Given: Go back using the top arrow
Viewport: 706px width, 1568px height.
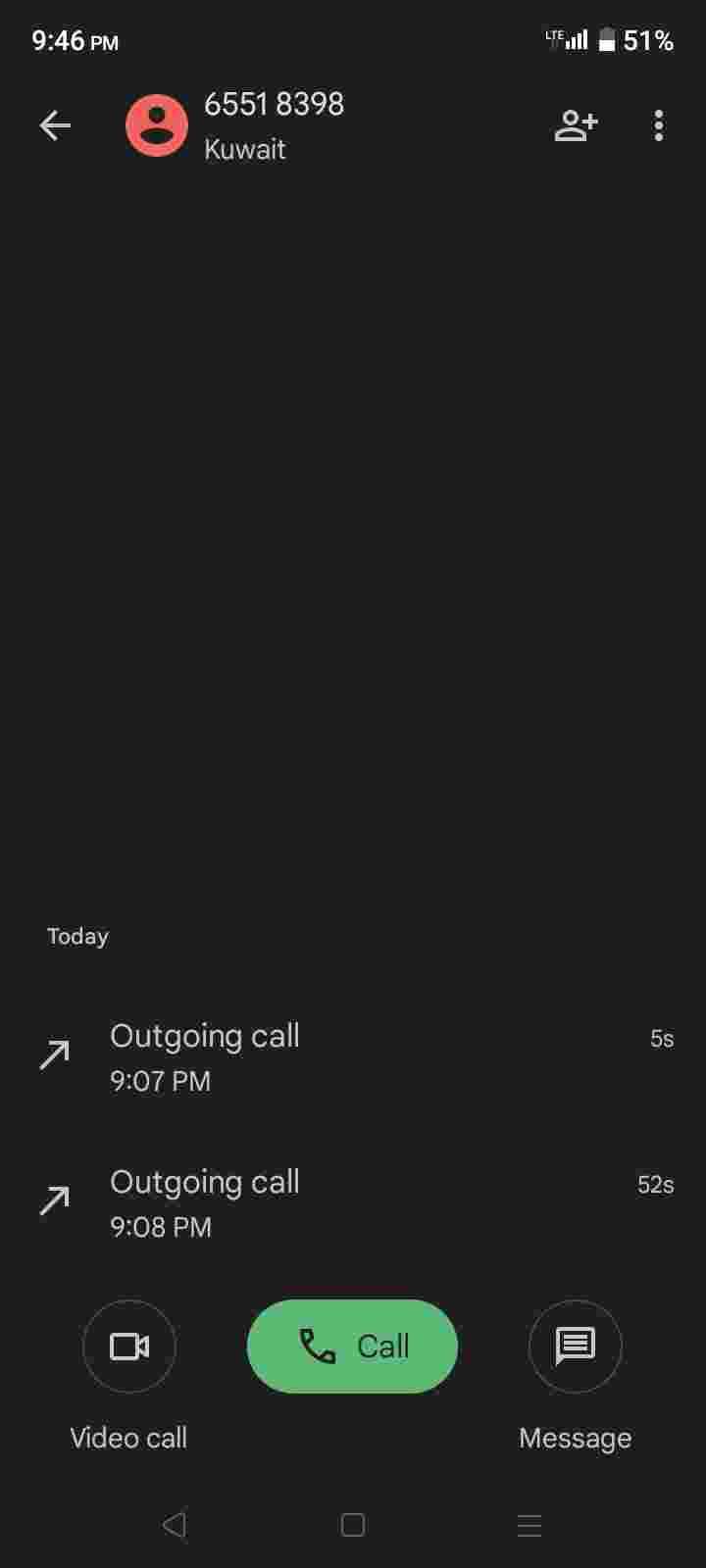Looking at the screenshot, I should [55, 125].
